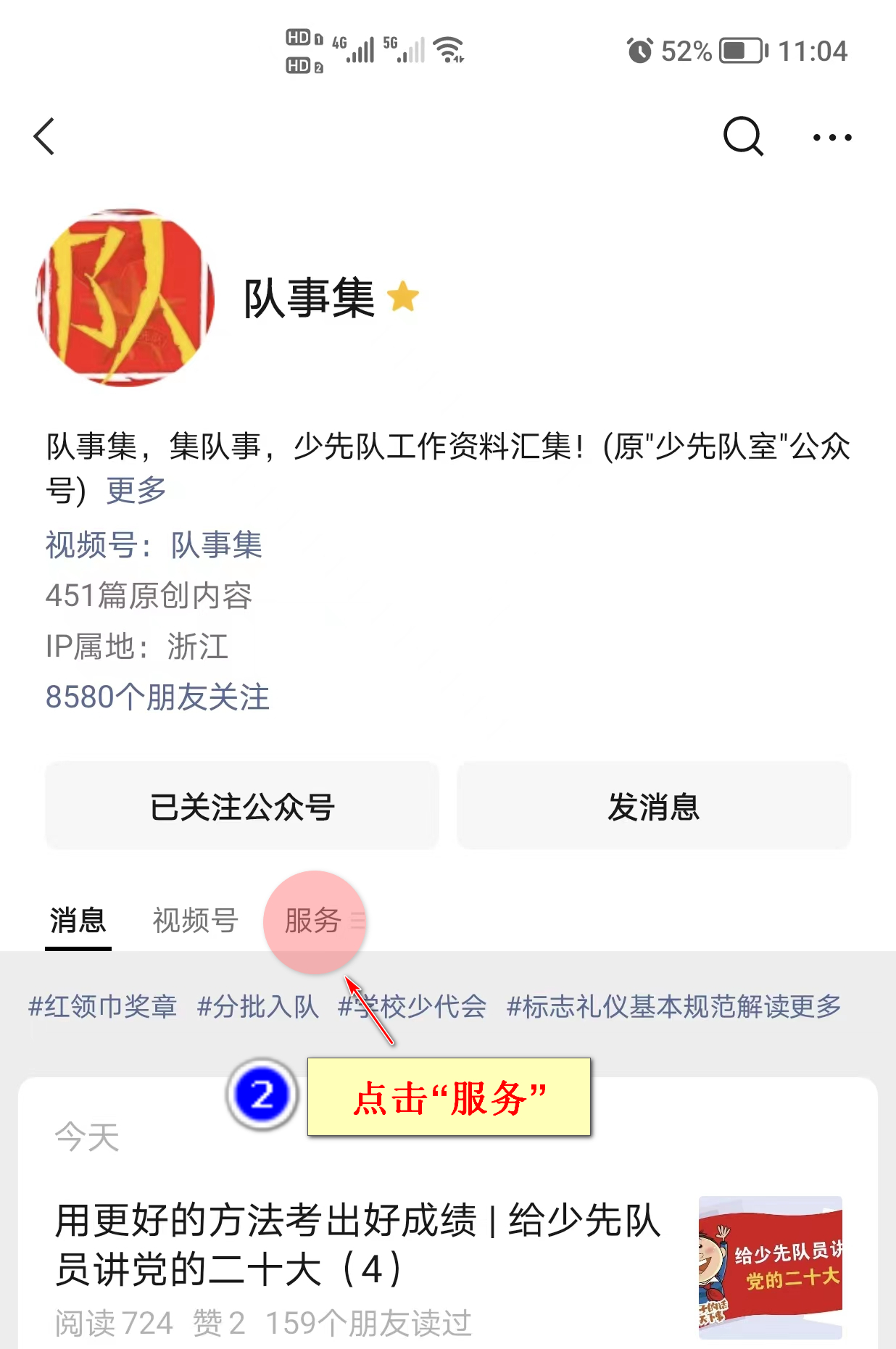896x1349 pixels.
Task: Select the 服务 tab
Action: coord(313,921)
